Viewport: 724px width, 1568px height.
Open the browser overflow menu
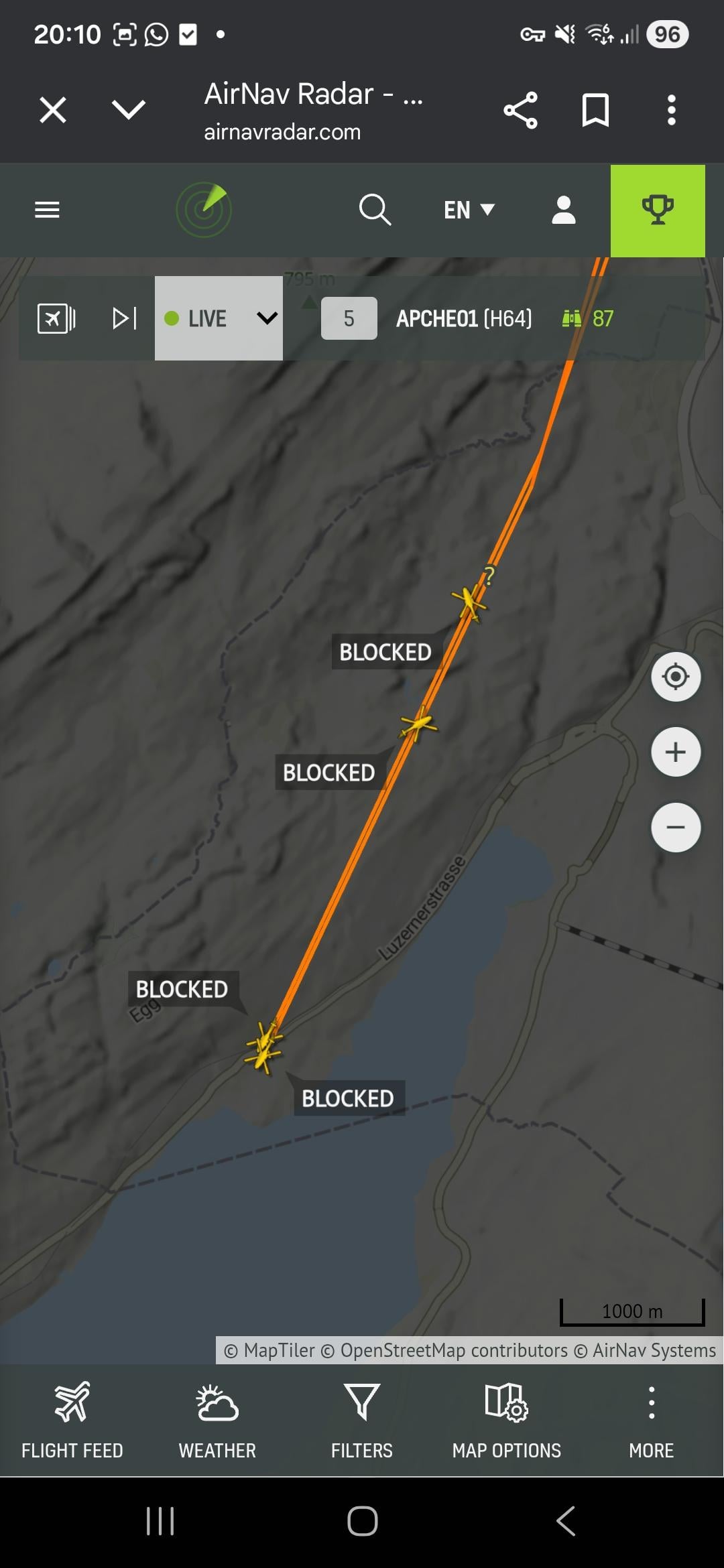pyautogui.click(x=671, y=110)
